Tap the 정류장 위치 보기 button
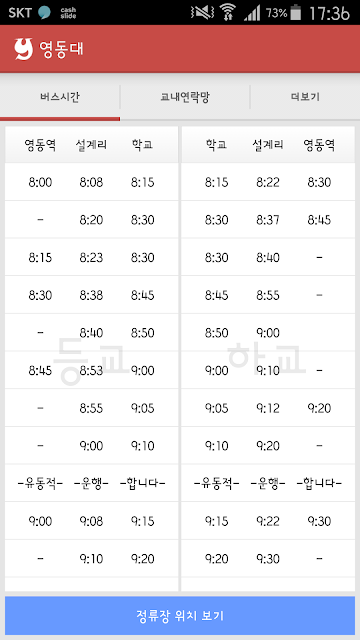 (x=180, y=616)
